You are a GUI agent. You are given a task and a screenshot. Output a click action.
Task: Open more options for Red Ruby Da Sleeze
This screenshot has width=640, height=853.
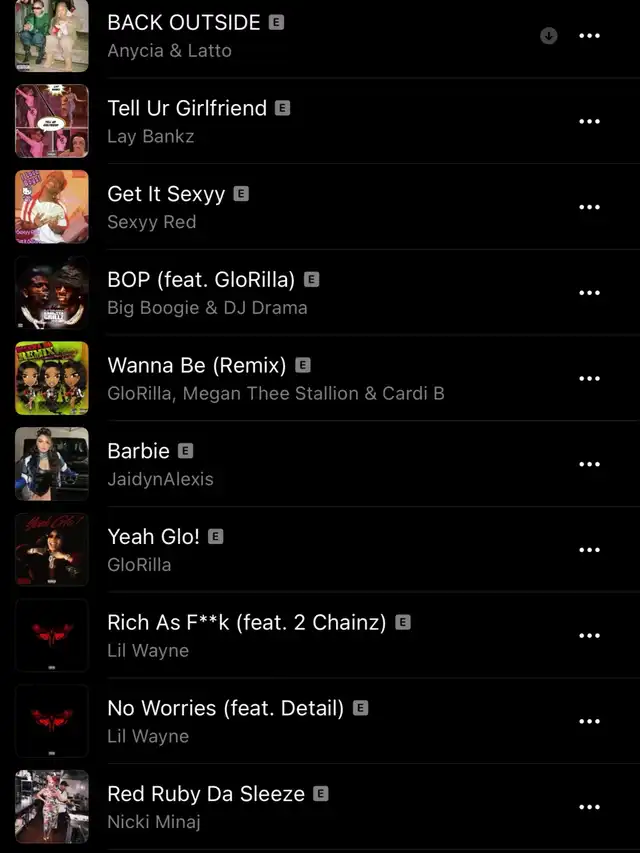[590, 807]
